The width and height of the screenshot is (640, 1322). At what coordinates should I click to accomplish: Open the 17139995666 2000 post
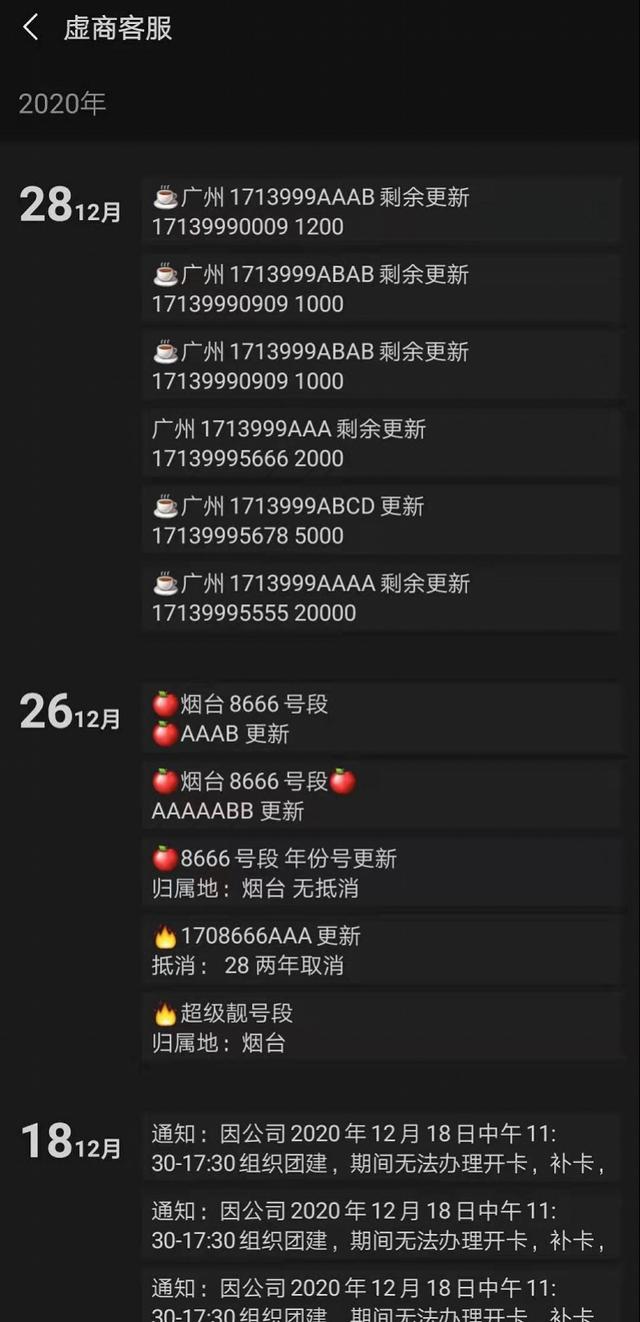coord(380,444)
